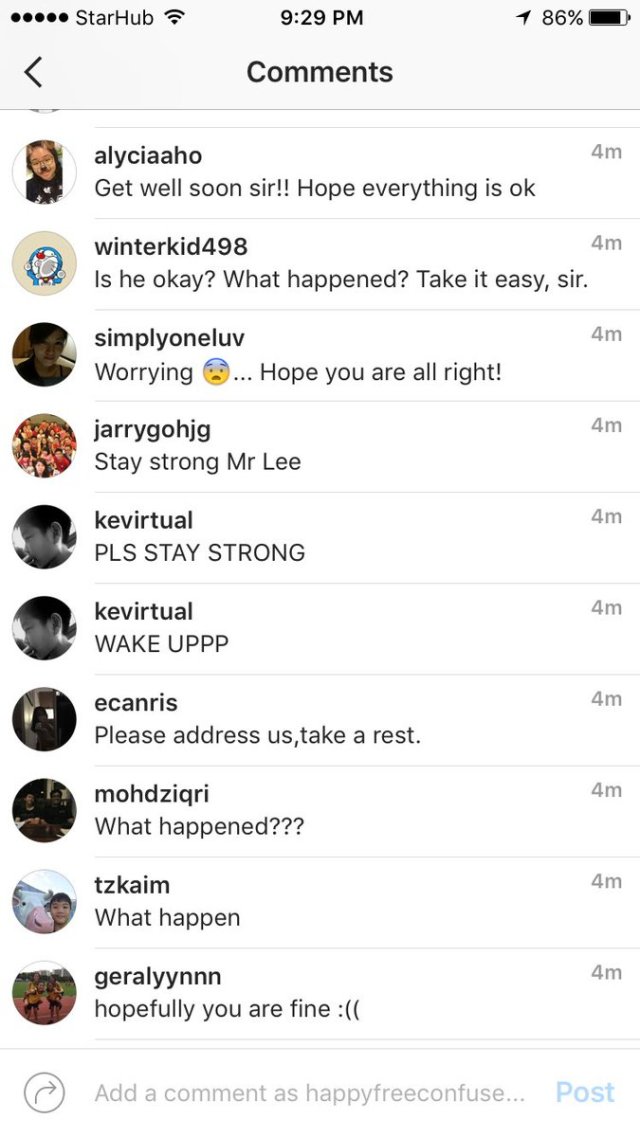This screenshot has height=1137, width=640.
Task: Open tzkaim's profile via the username
Action: click(132, 885)
